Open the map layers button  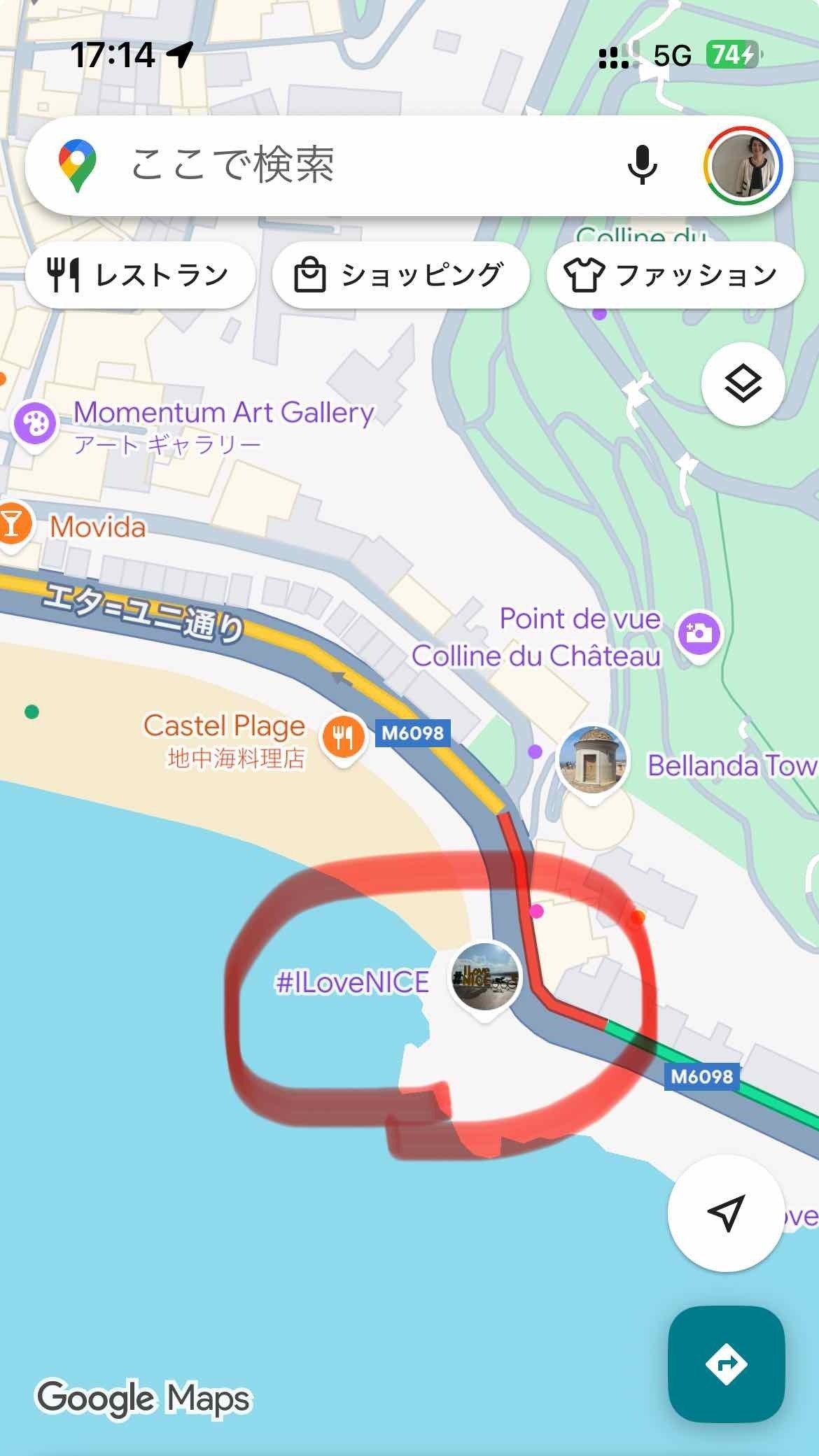pyautogui.click(x=743, y=384)
